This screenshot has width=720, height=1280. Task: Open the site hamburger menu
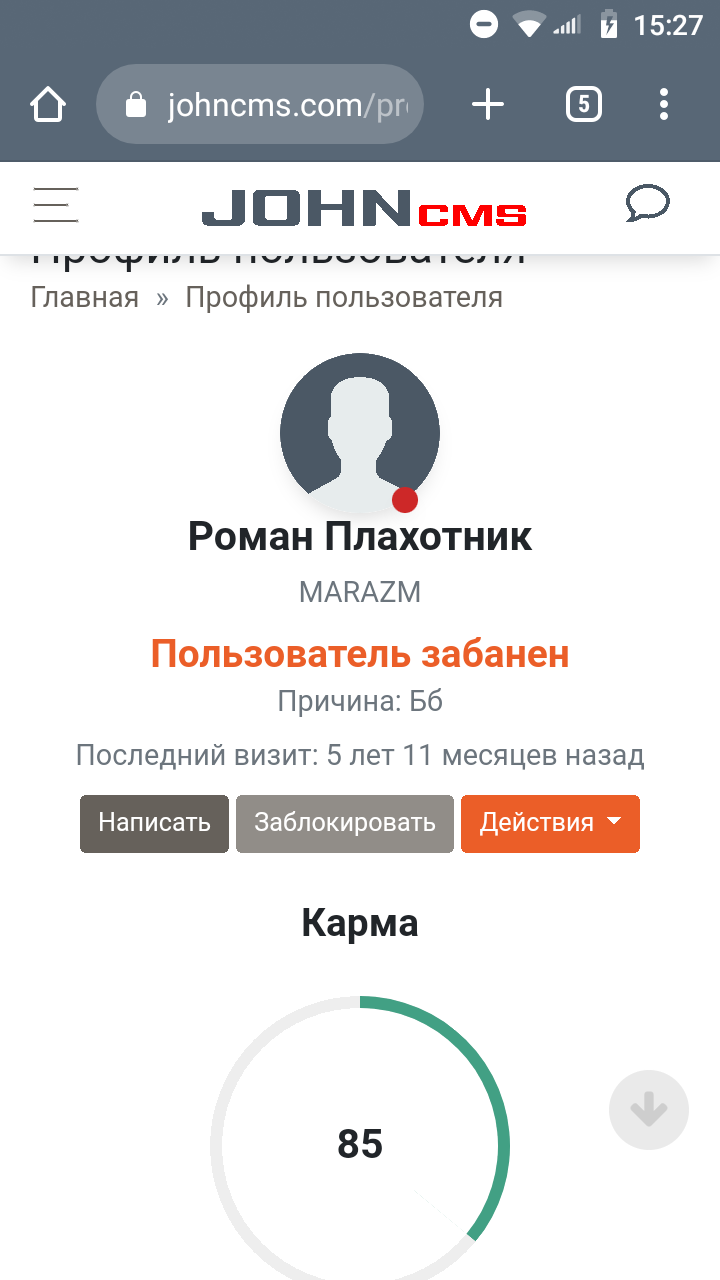click(56, 205)
